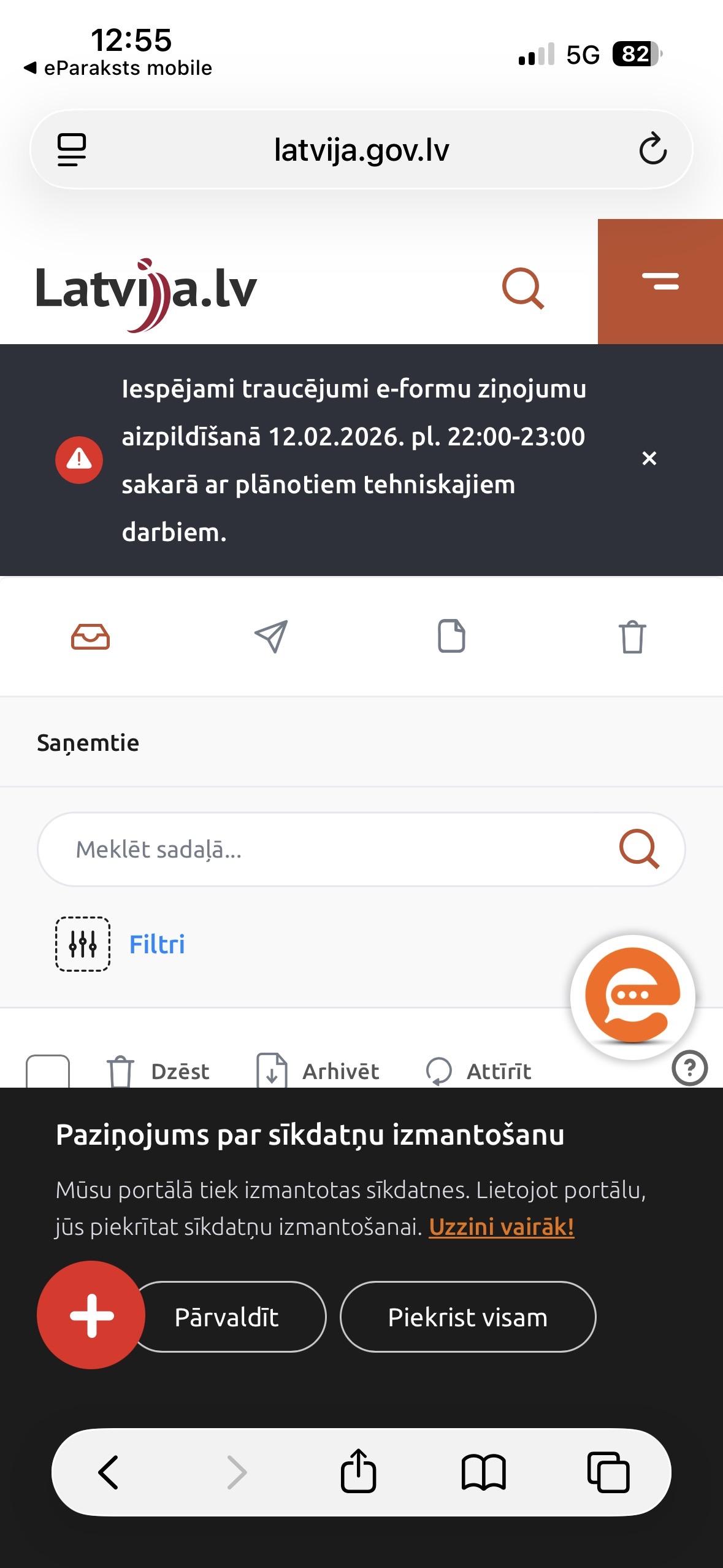This screenshot has height=1568, width=723.
Task: Open the help question mark icon
Action: coord(689,1067)
